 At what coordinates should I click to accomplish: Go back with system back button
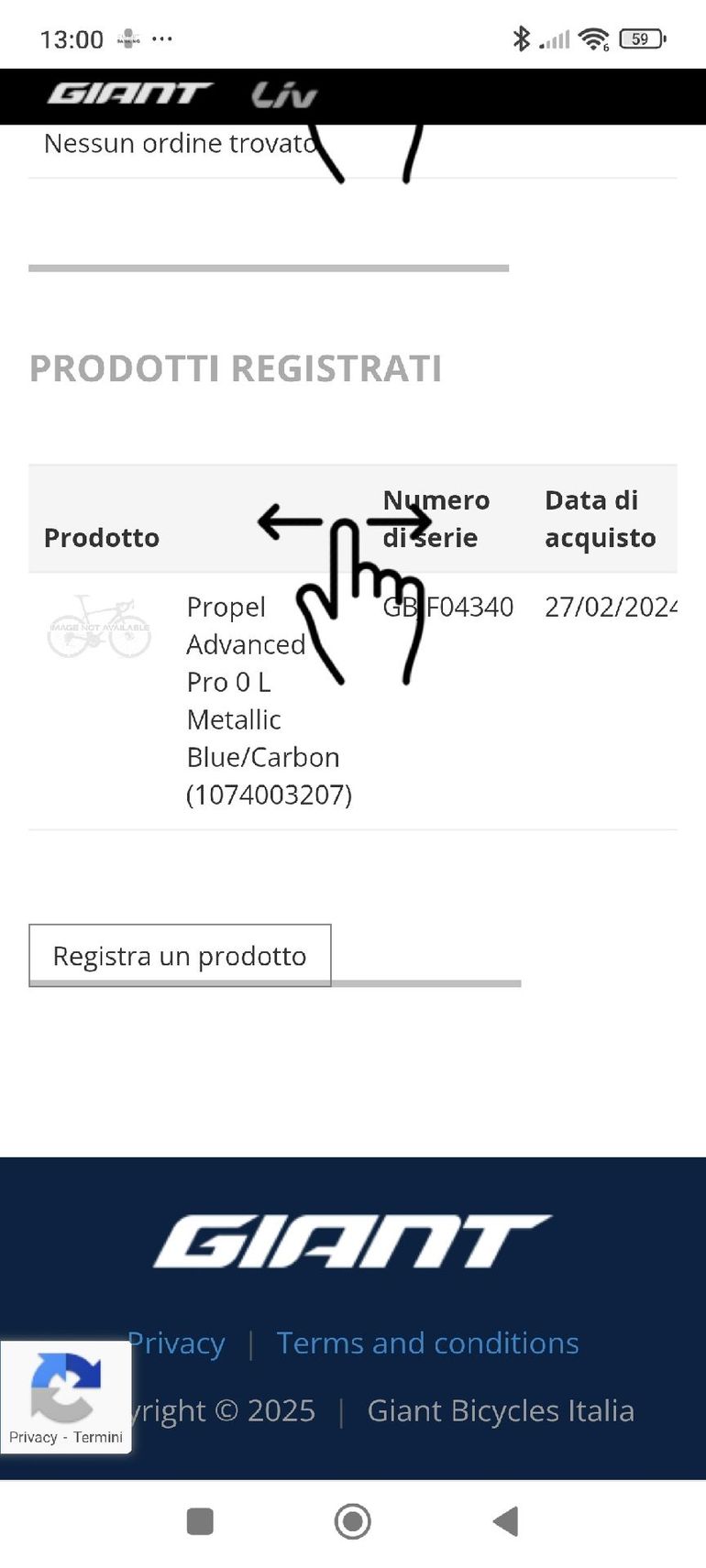505,1521
